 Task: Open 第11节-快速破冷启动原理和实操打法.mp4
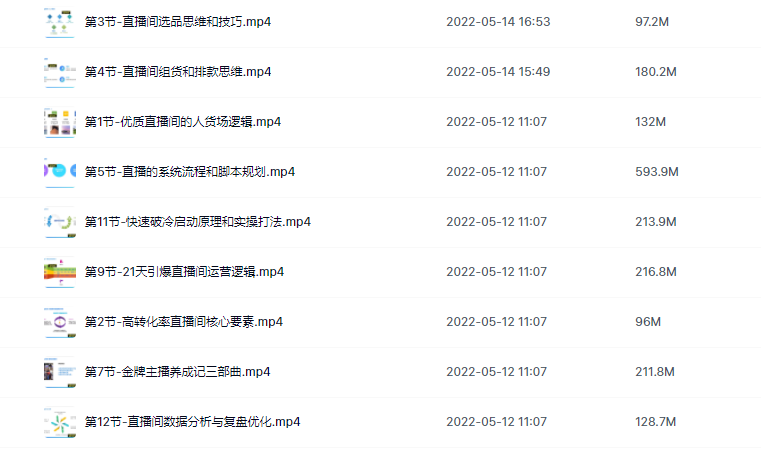pos(198,222)
